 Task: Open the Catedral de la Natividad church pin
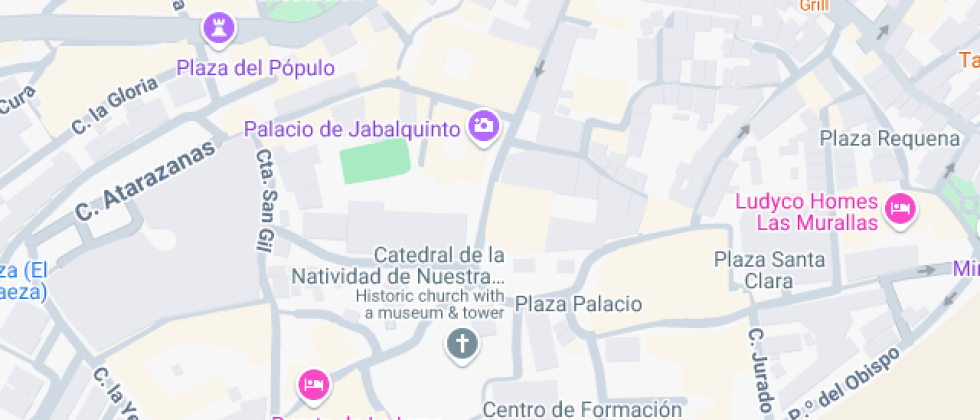tap(461, 346)
